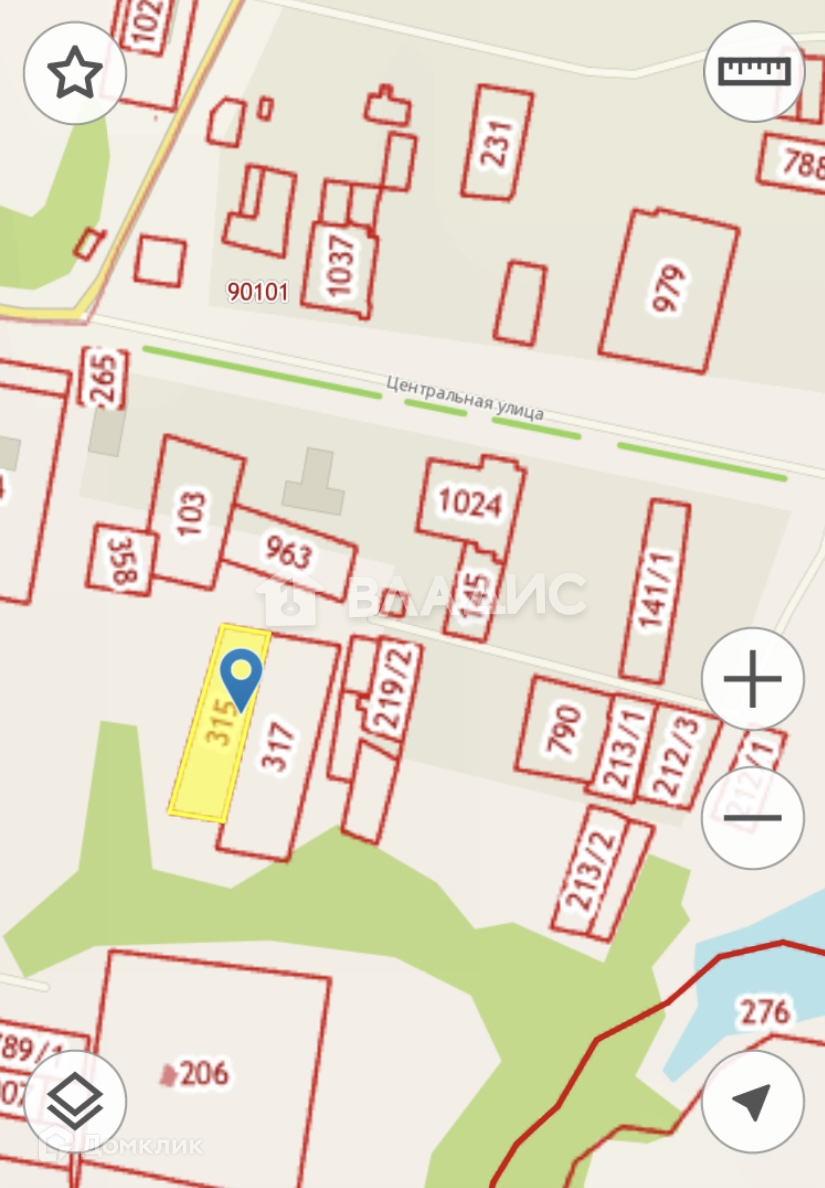The image size is (825, 1188).
Task: Tap the blue pin on parcel 315
Action: [x=241, y=679]
